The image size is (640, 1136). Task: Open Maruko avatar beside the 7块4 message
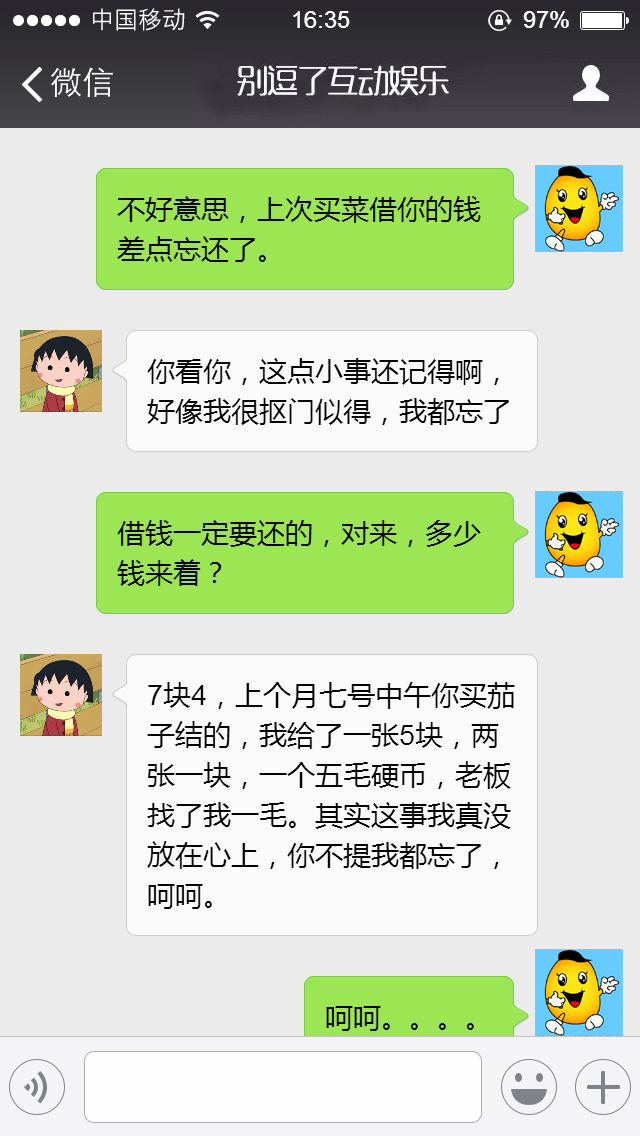(61, 695)
